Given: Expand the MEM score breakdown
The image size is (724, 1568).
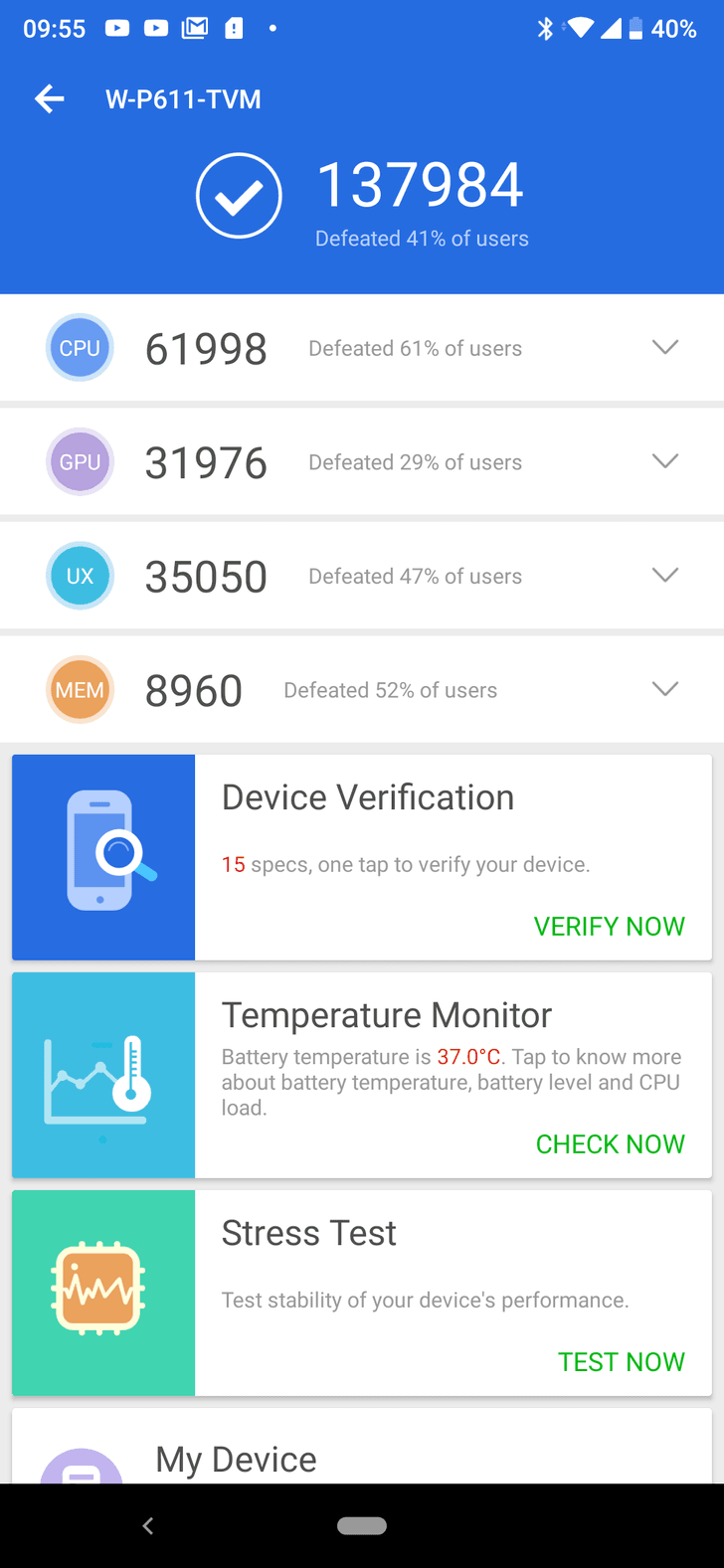Looking at the screenshot, I should 664,689.
